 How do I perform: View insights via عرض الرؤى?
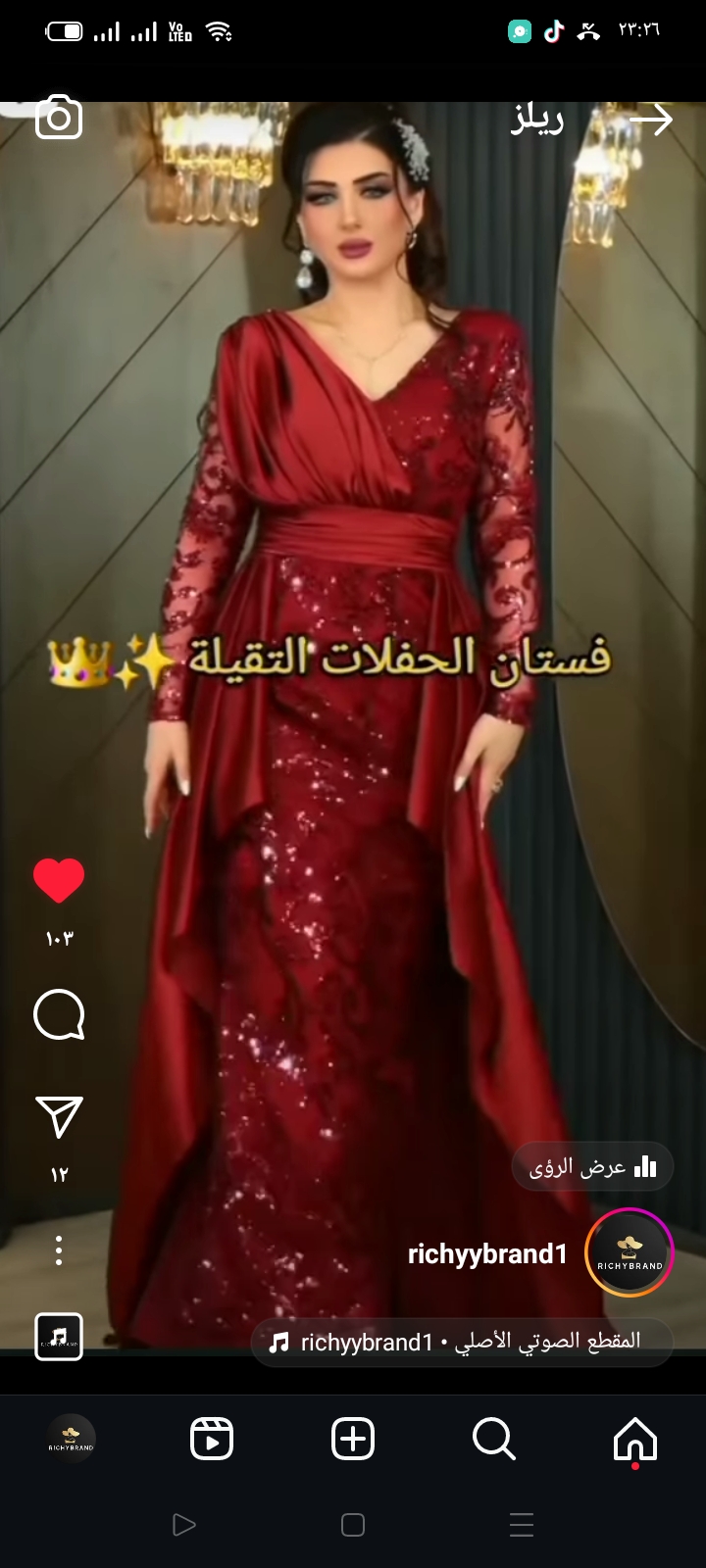592,1166
